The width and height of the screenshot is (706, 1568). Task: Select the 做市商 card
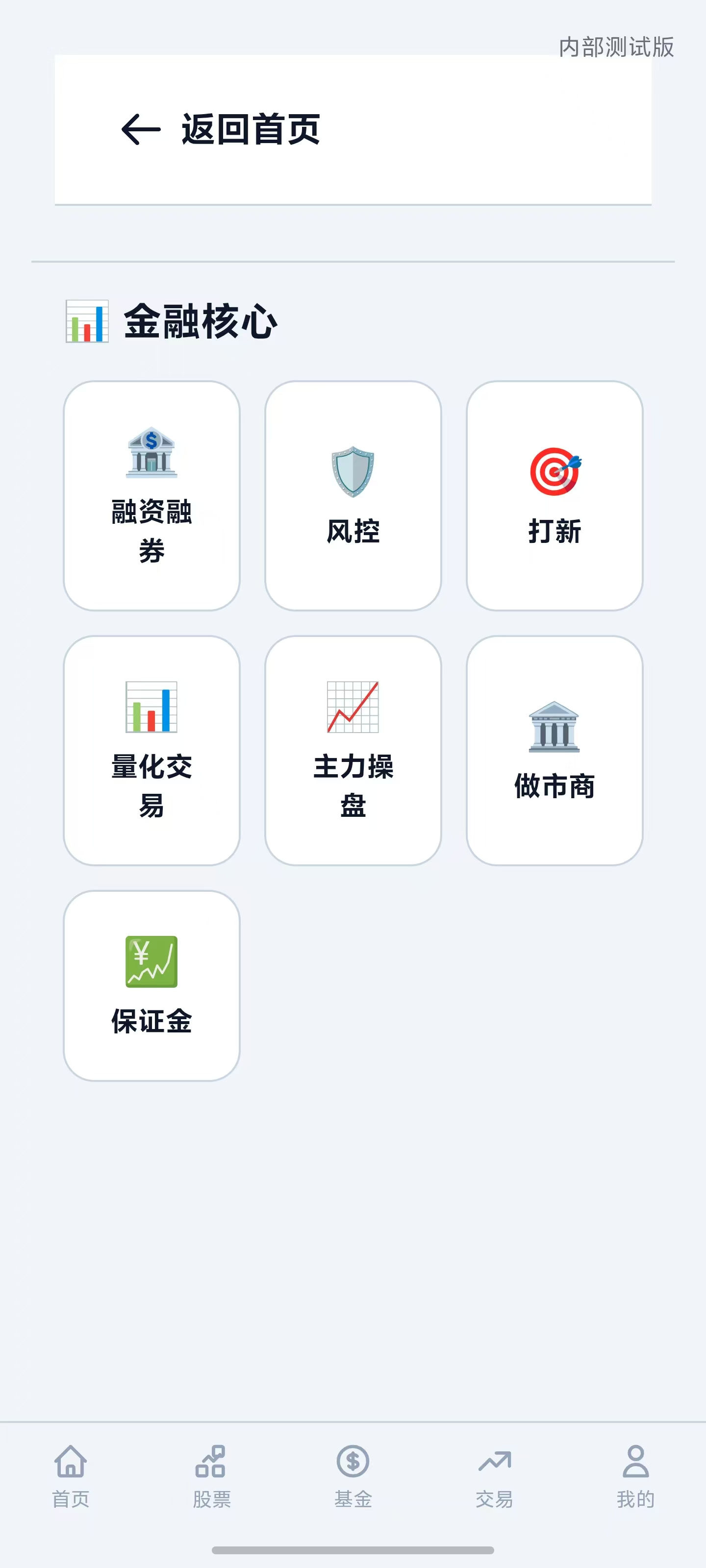point(555,751)
